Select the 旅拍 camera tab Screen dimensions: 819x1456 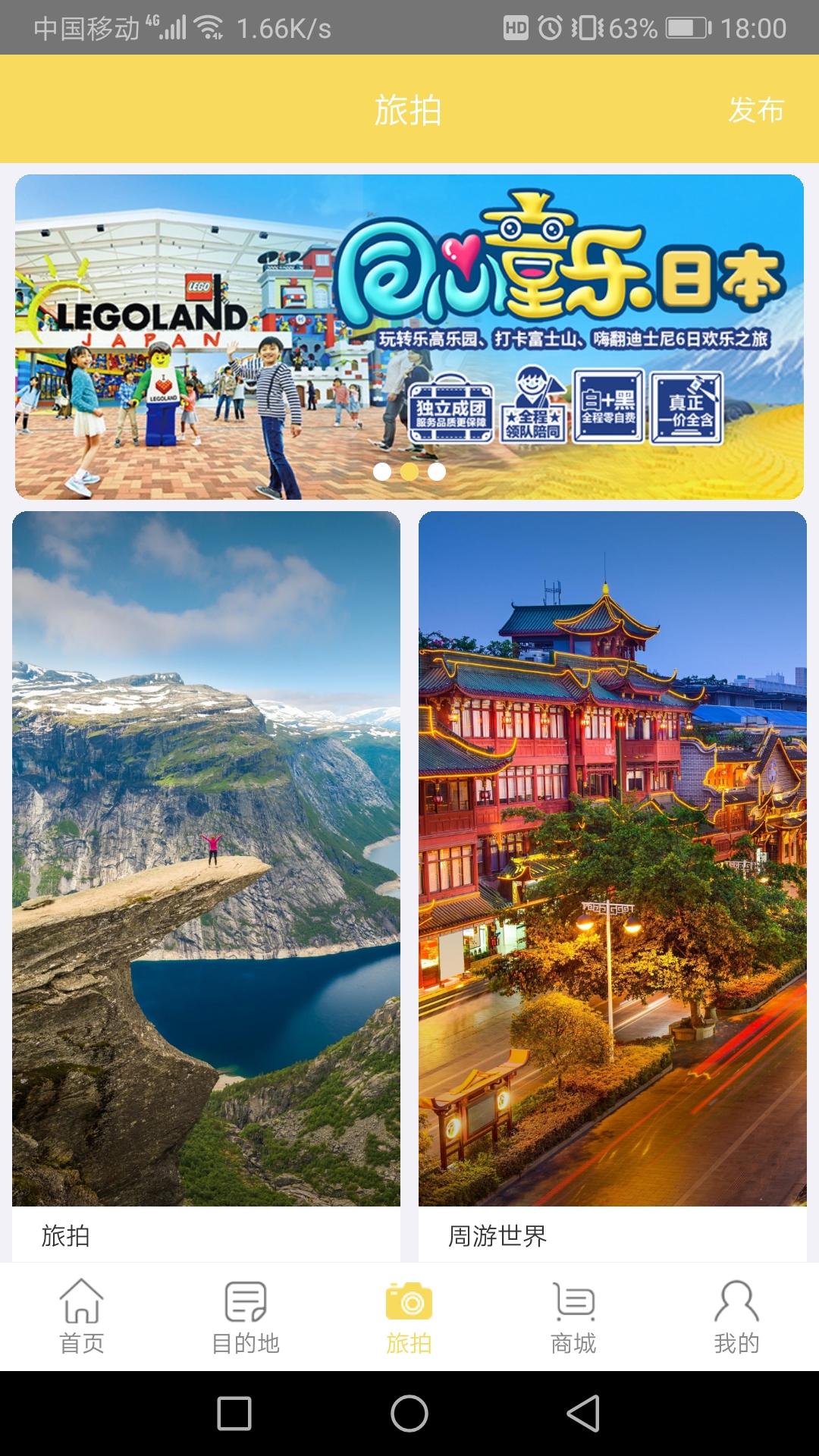pyautogui.click(x=409, y=1316)
